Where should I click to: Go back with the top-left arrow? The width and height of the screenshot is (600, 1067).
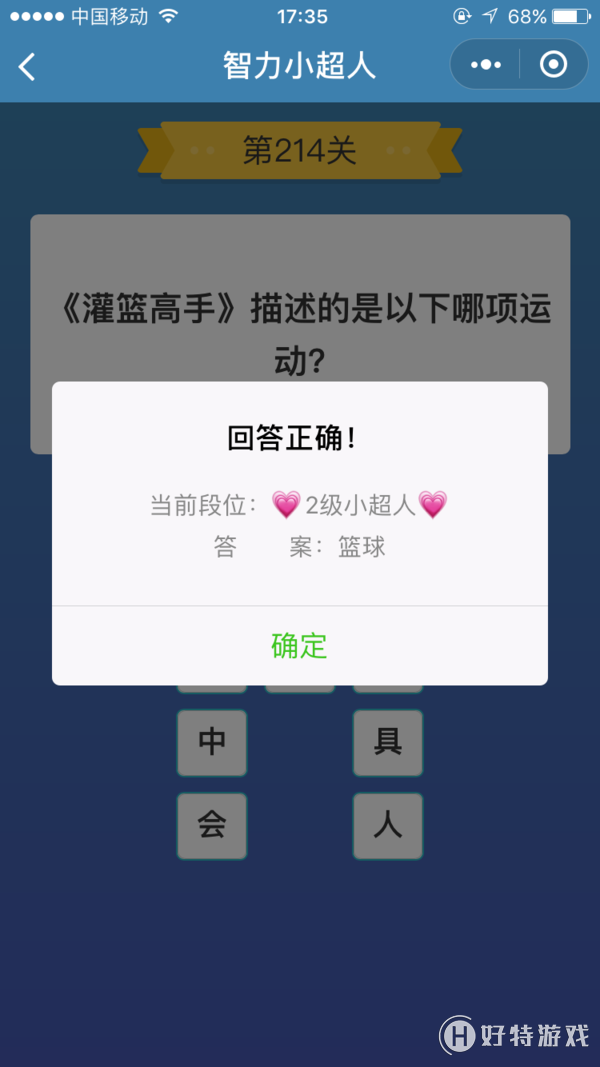pos(28,67)
